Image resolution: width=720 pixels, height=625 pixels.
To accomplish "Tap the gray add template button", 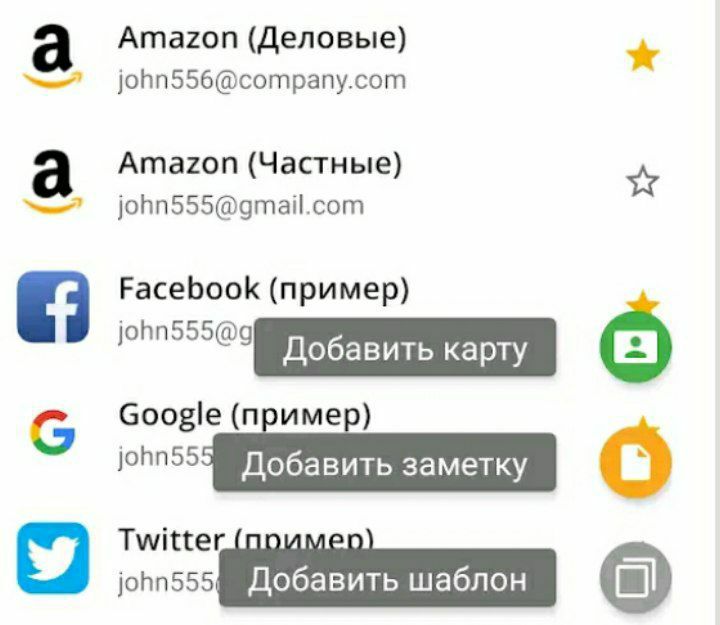I will (635, 578).
